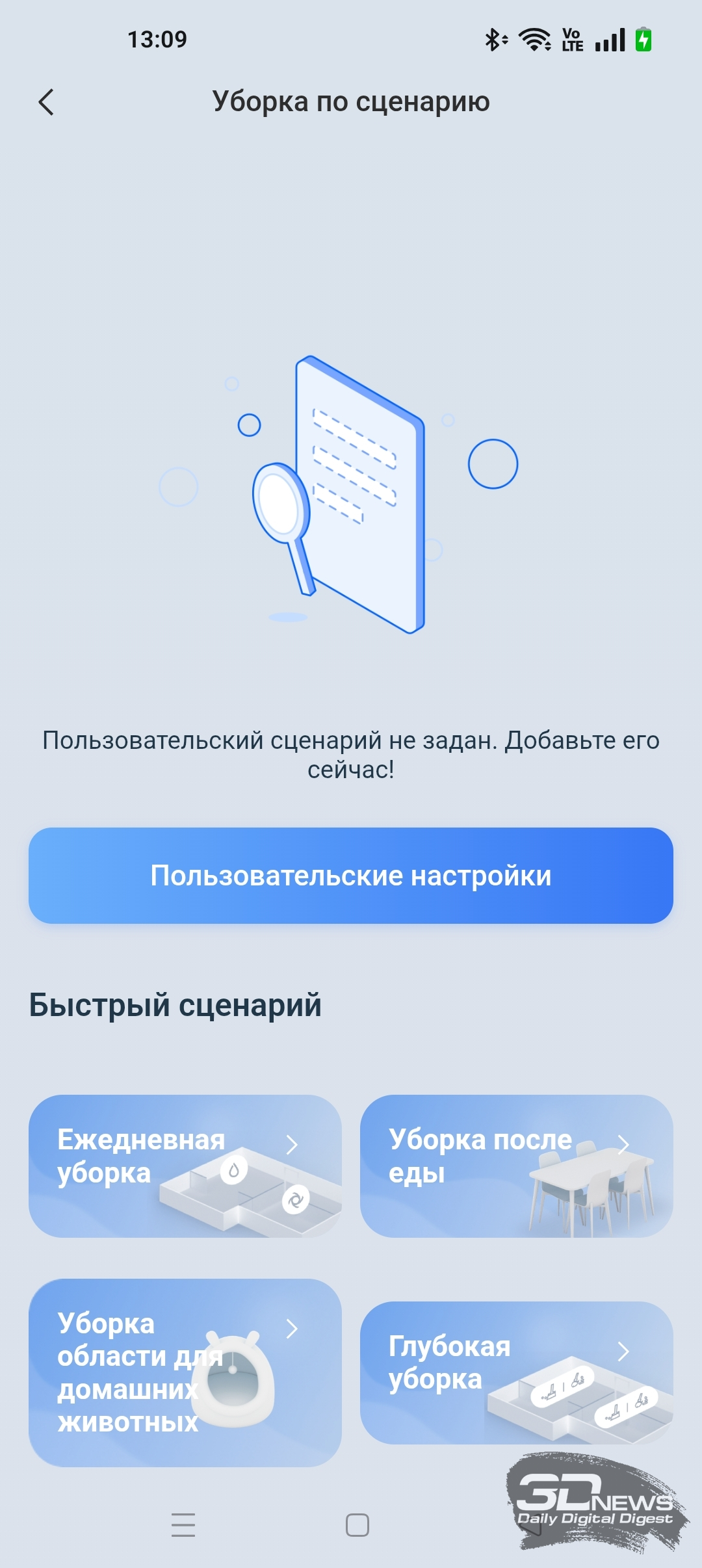
Task: Open Пользовательские настройки button
Action: tap(351, 876)
